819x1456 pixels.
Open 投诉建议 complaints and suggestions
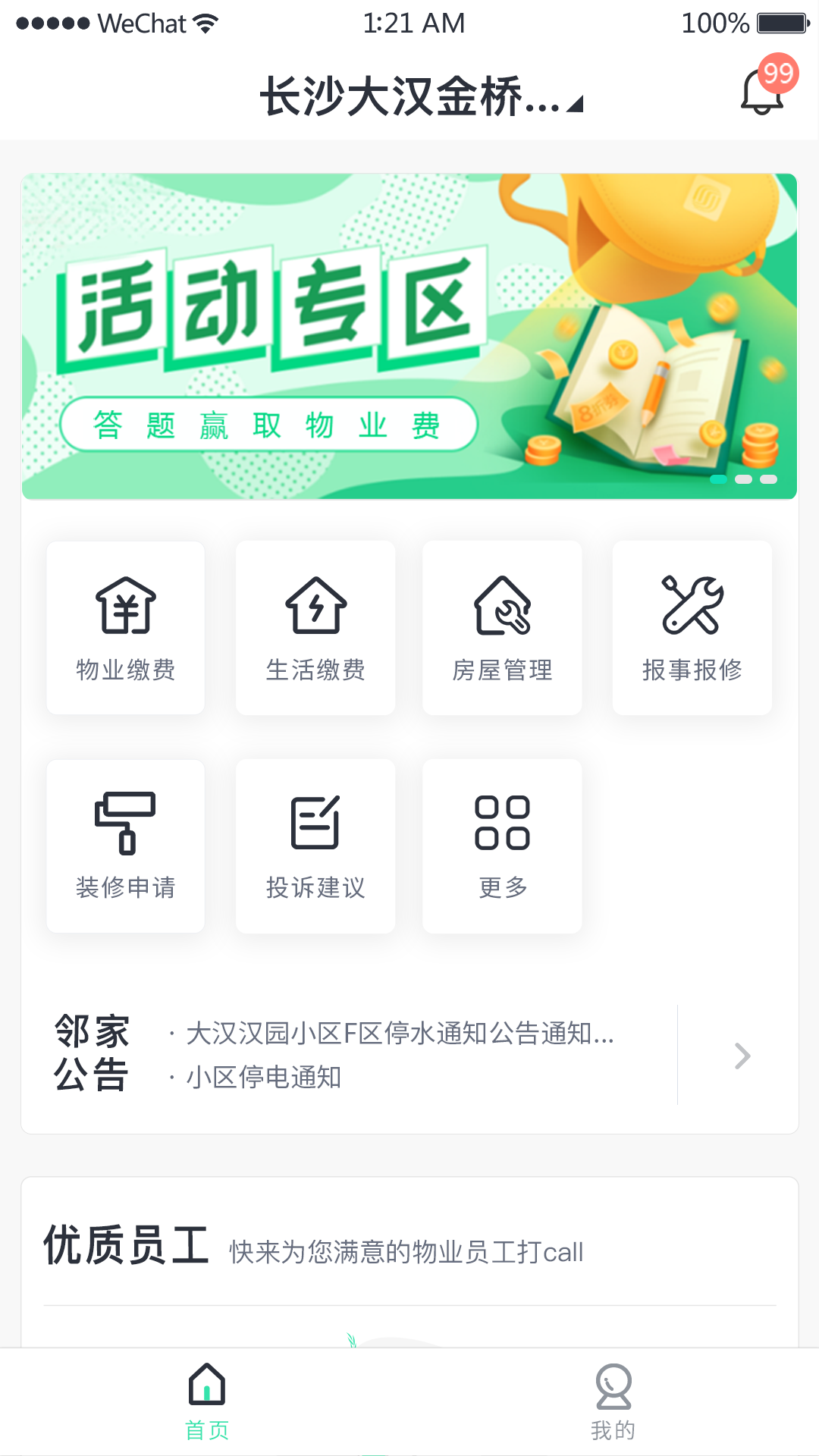tap(315, 846)
